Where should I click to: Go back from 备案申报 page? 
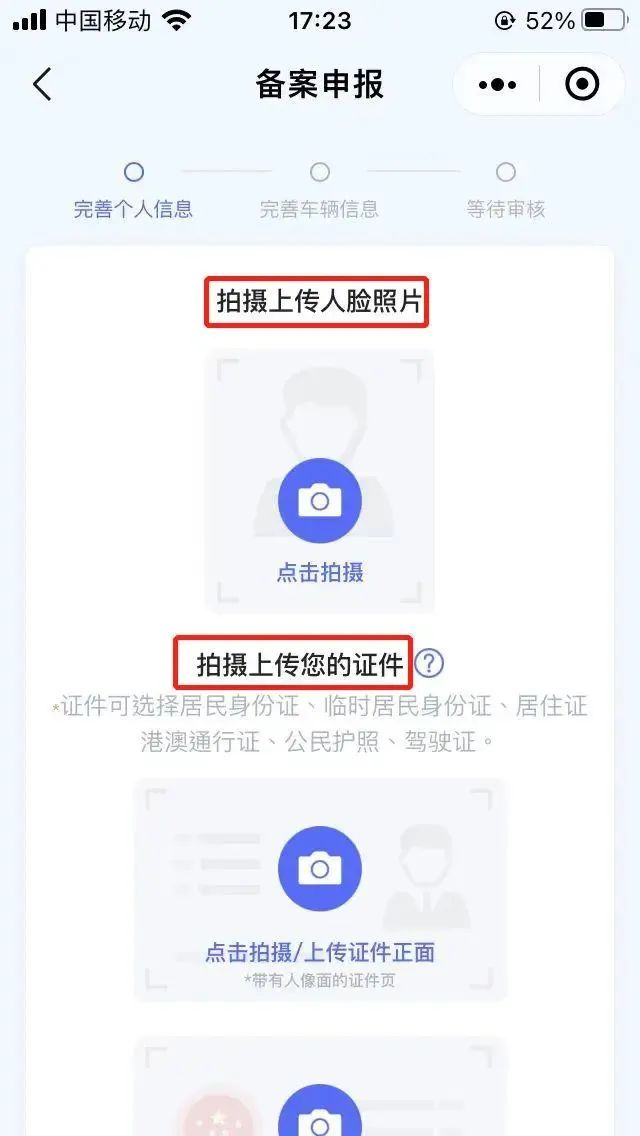[x=42, y=85]
